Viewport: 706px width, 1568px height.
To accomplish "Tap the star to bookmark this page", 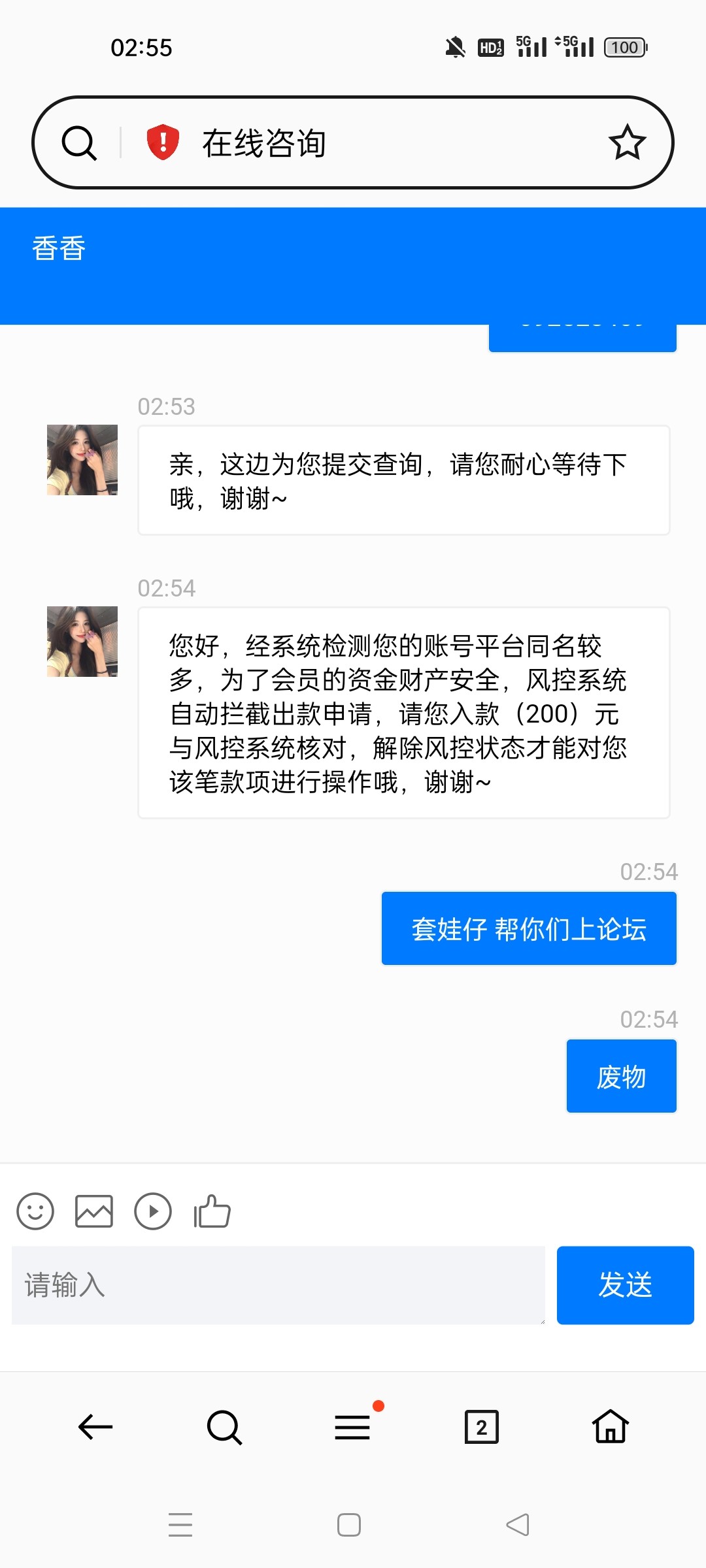I will coord(628,142).
